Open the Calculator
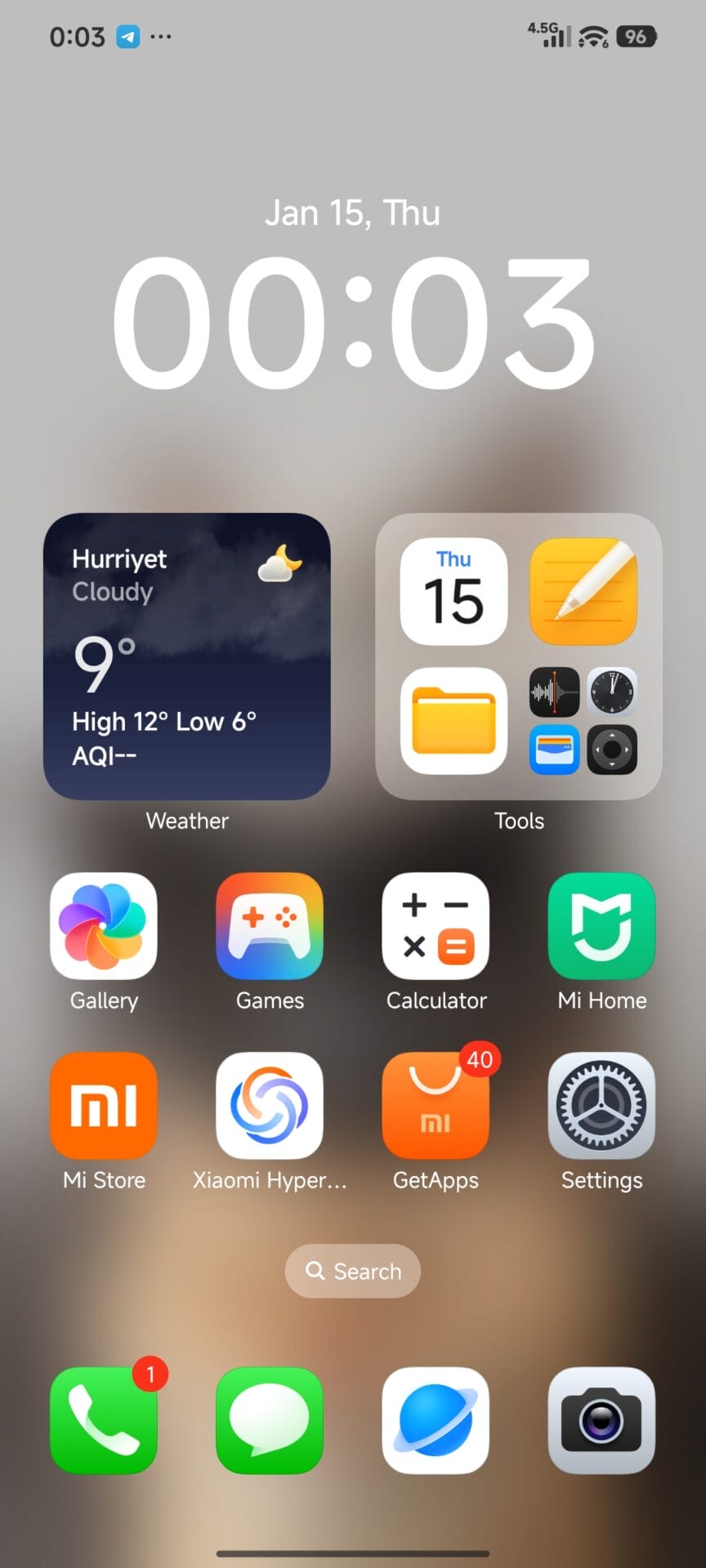Image resolution: width=706 pixels, height=1568 pixels. point(436,926)
